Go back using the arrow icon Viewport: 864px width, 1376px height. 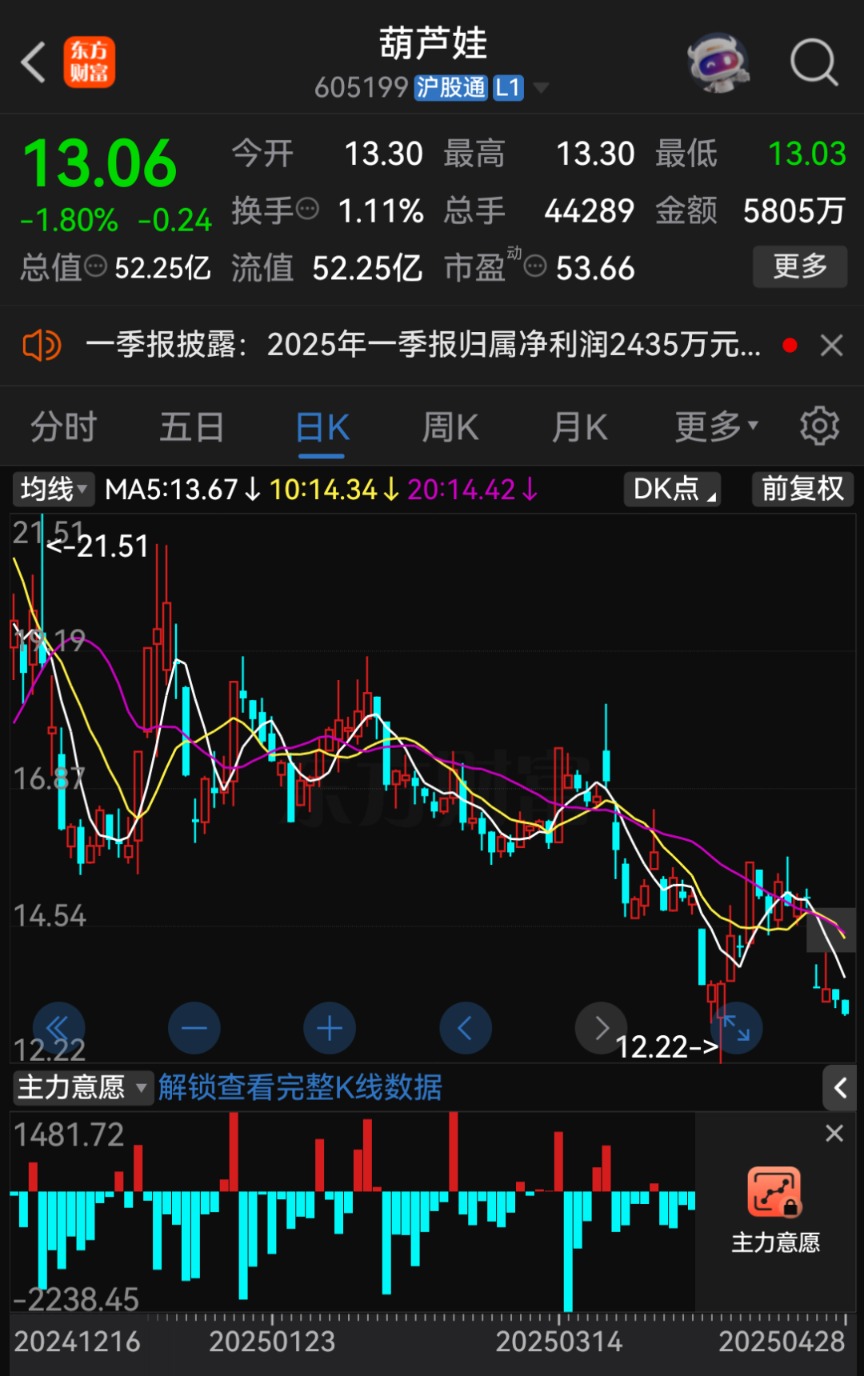click(33, 63)
